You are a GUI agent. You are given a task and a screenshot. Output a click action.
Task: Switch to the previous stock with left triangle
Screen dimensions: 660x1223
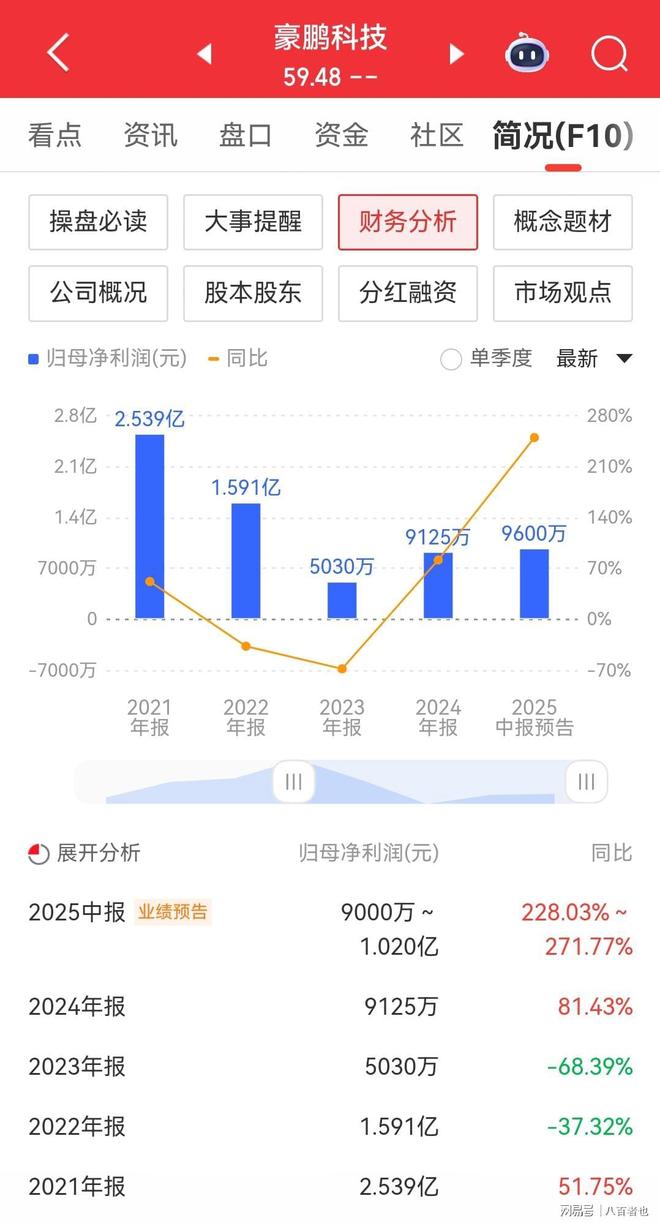[x=204, y=54]
